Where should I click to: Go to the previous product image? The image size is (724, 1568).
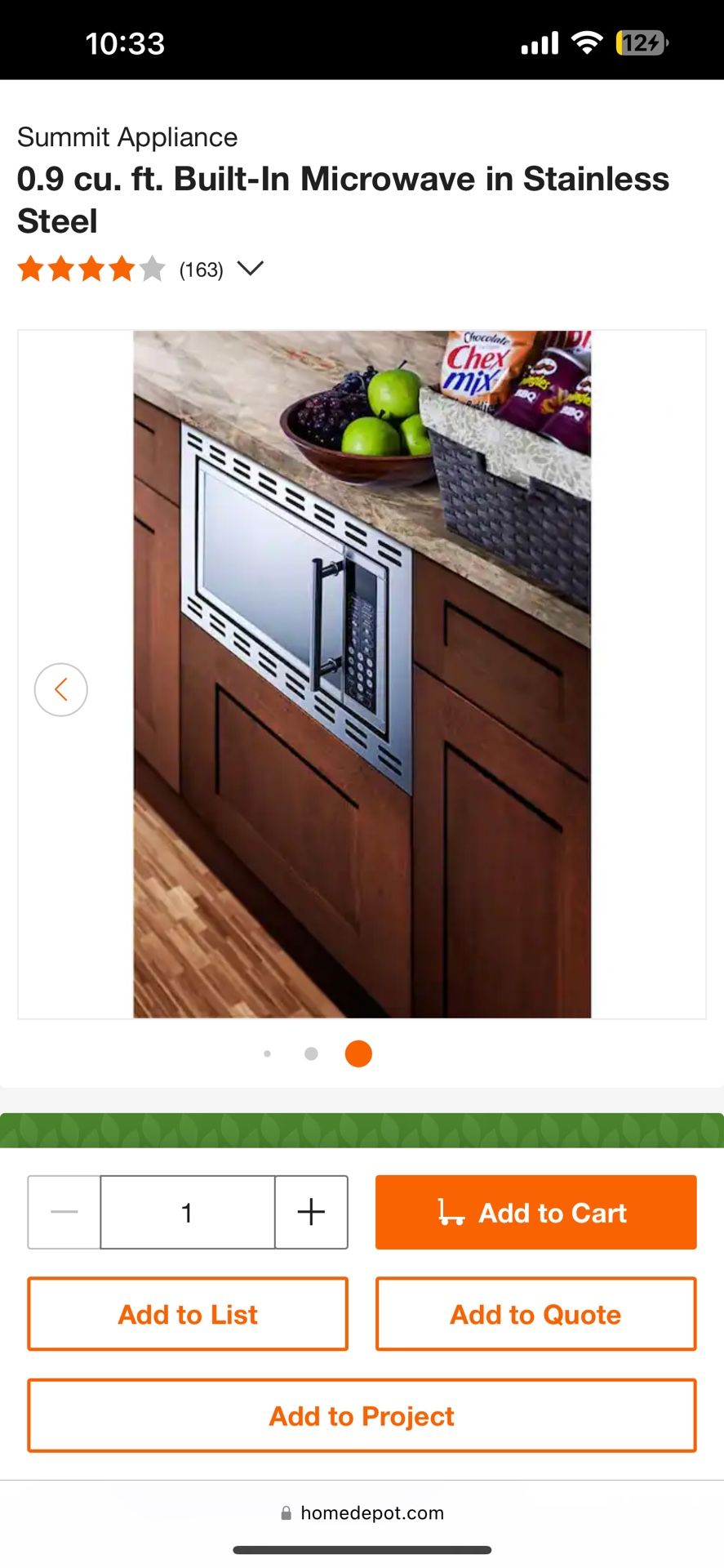pyautogui.click(x=61, y=690)
